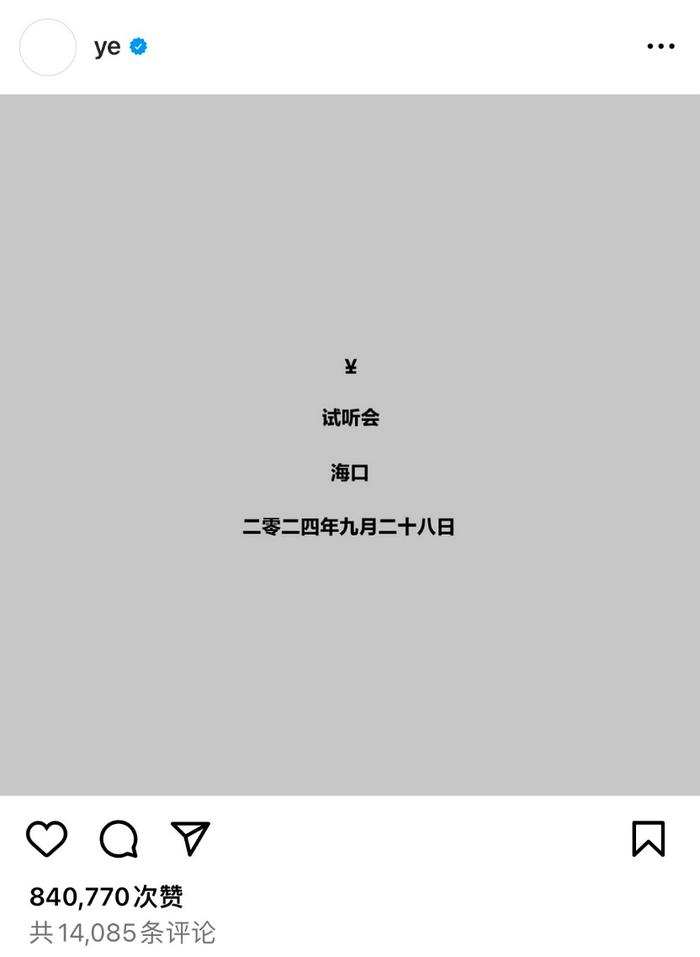Screen dimensions: 700x957
Task: Open comments with the speech bubble icon
Action: 119,838
